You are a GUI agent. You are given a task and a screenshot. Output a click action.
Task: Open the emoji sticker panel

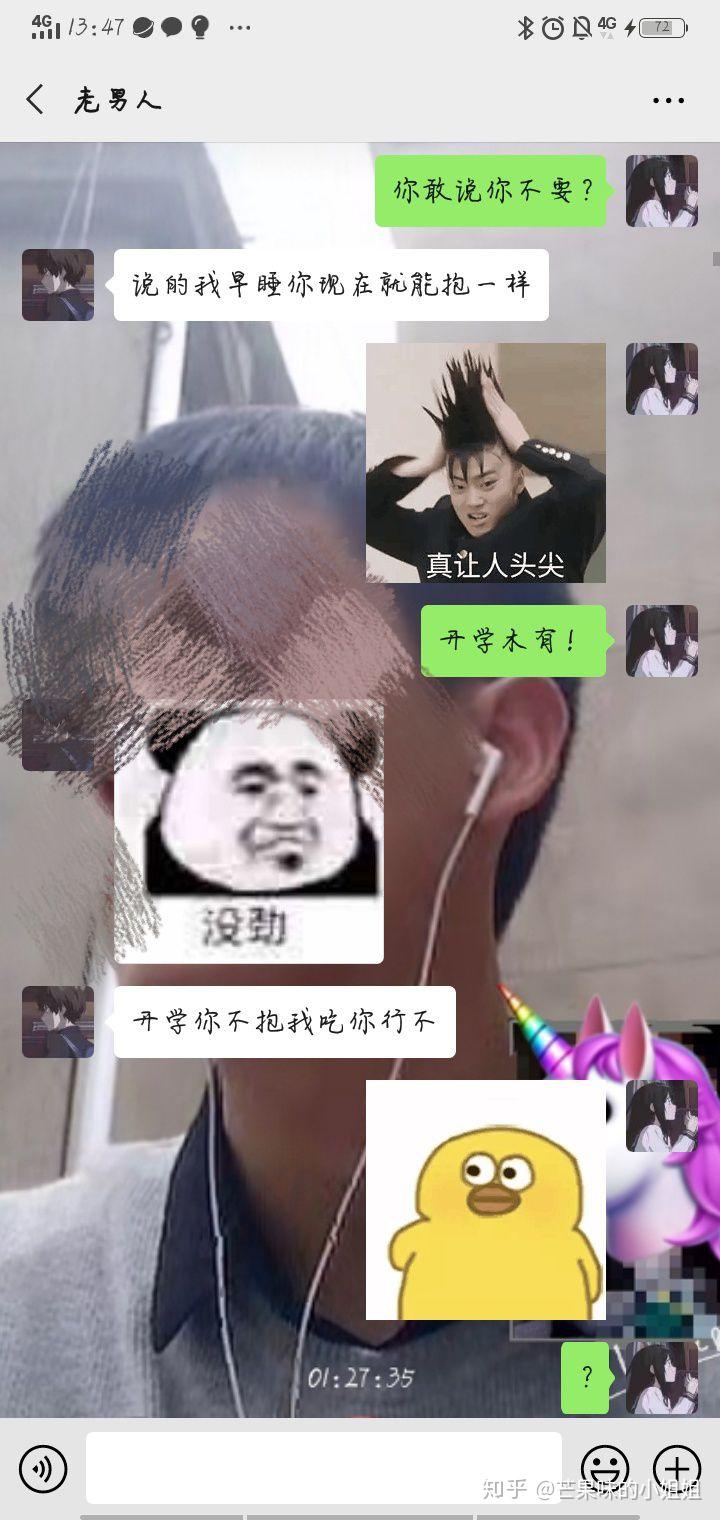(x=605, y=1469)
